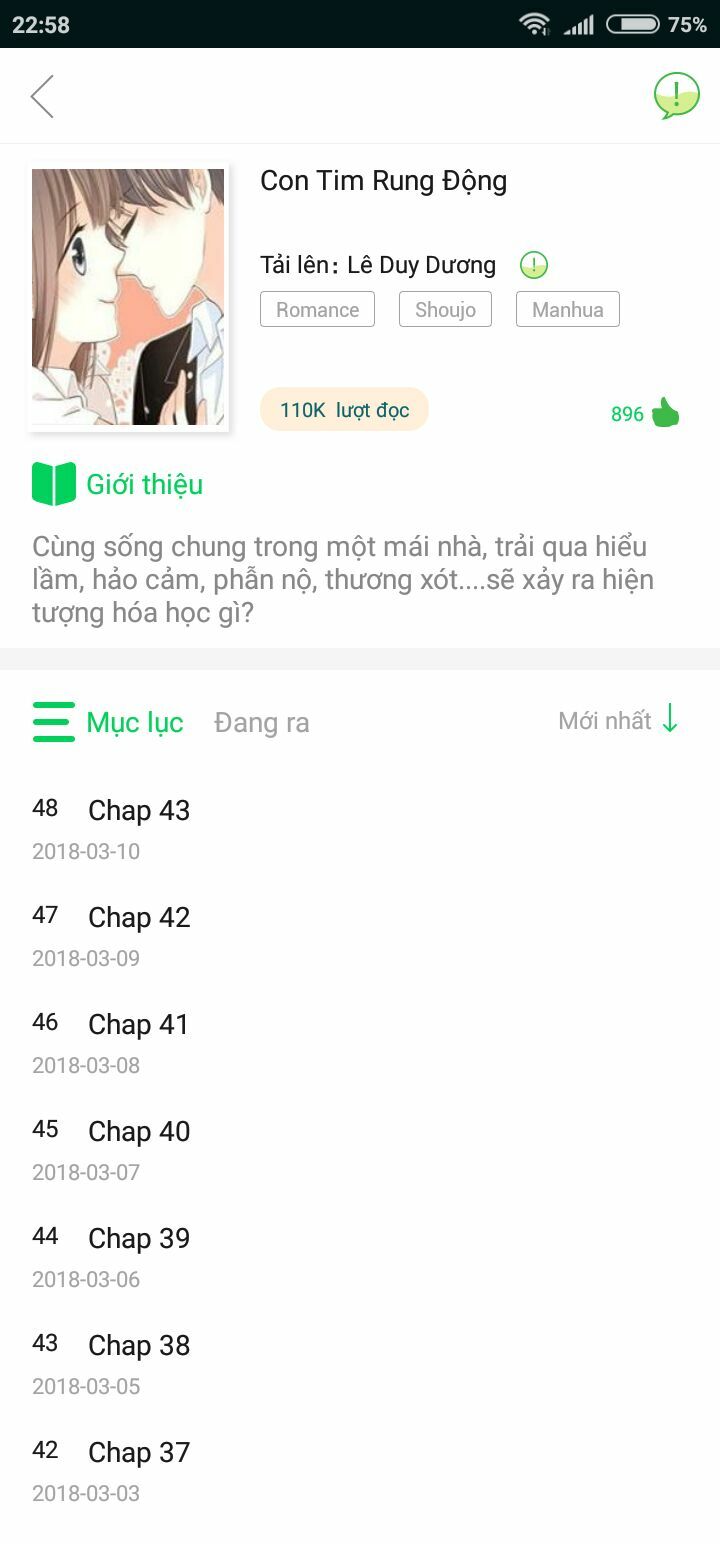Open the Con Tim Rung Động cover thumbnail
The width and height of the screenshot is (720, 1544).
coord(128,297)
